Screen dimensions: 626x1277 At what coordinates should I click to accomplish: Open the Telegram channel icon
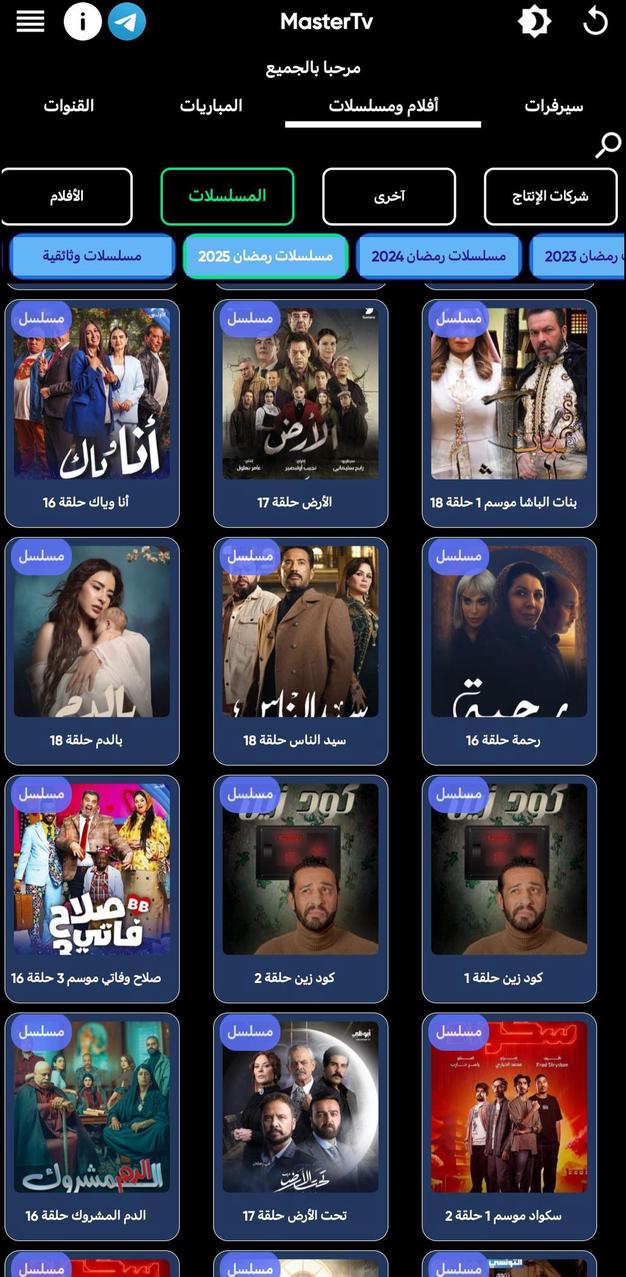click(127, 21)
